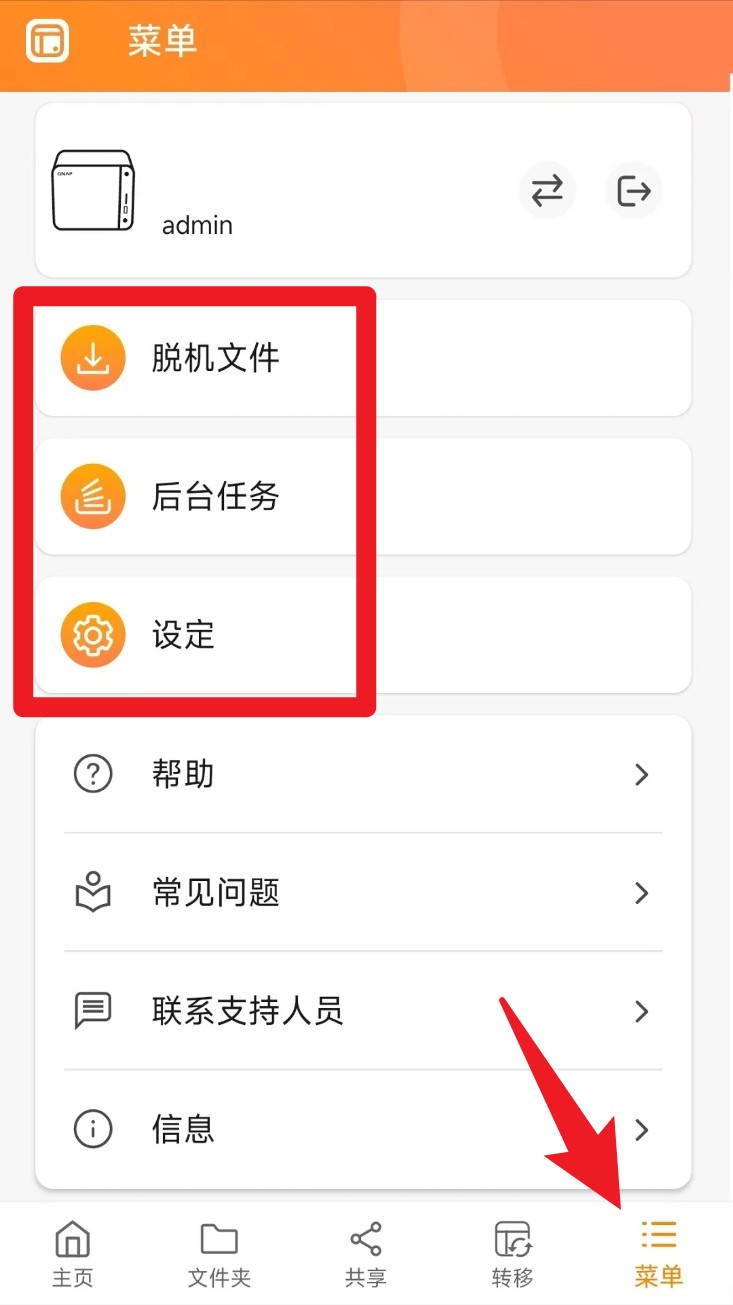View 常见问题 (FAQ)
The image size is (733, 1305).
click(362, 892)
